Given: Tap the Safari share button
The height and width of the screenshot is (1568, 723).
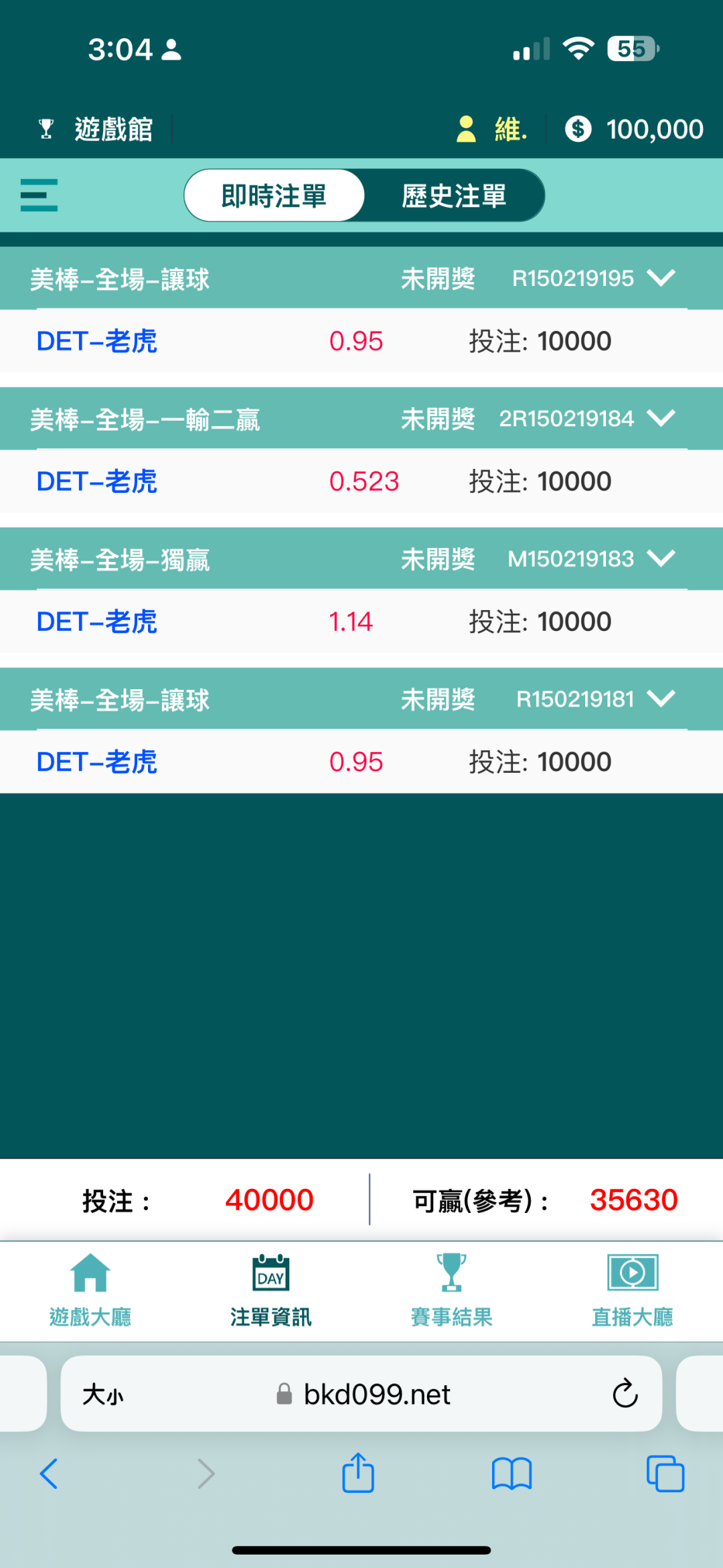Looking at the screenshot, I should [x=358, y=1472].
